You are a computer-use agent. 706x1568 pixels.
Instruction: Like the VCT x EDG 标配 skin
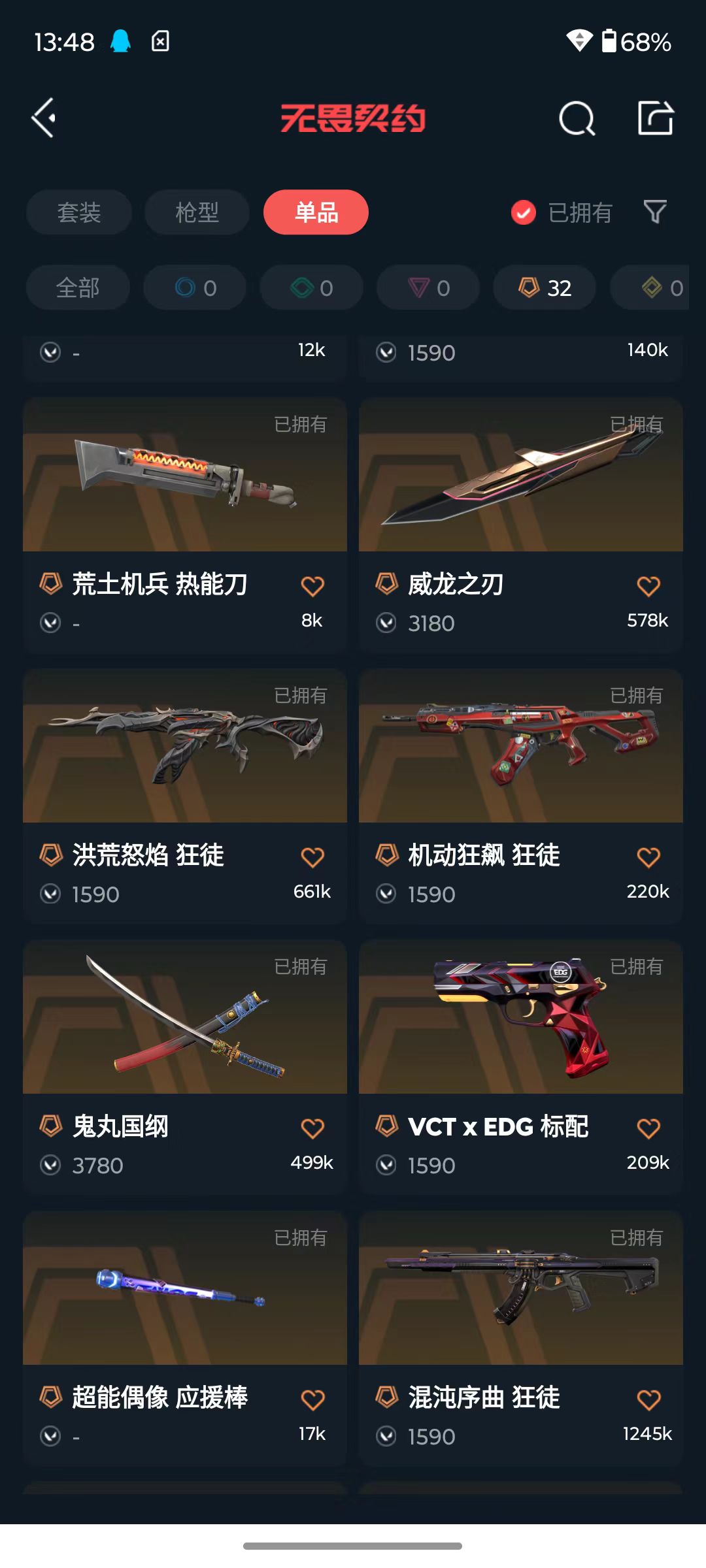pyautogui.click(x=648, y=1128)
